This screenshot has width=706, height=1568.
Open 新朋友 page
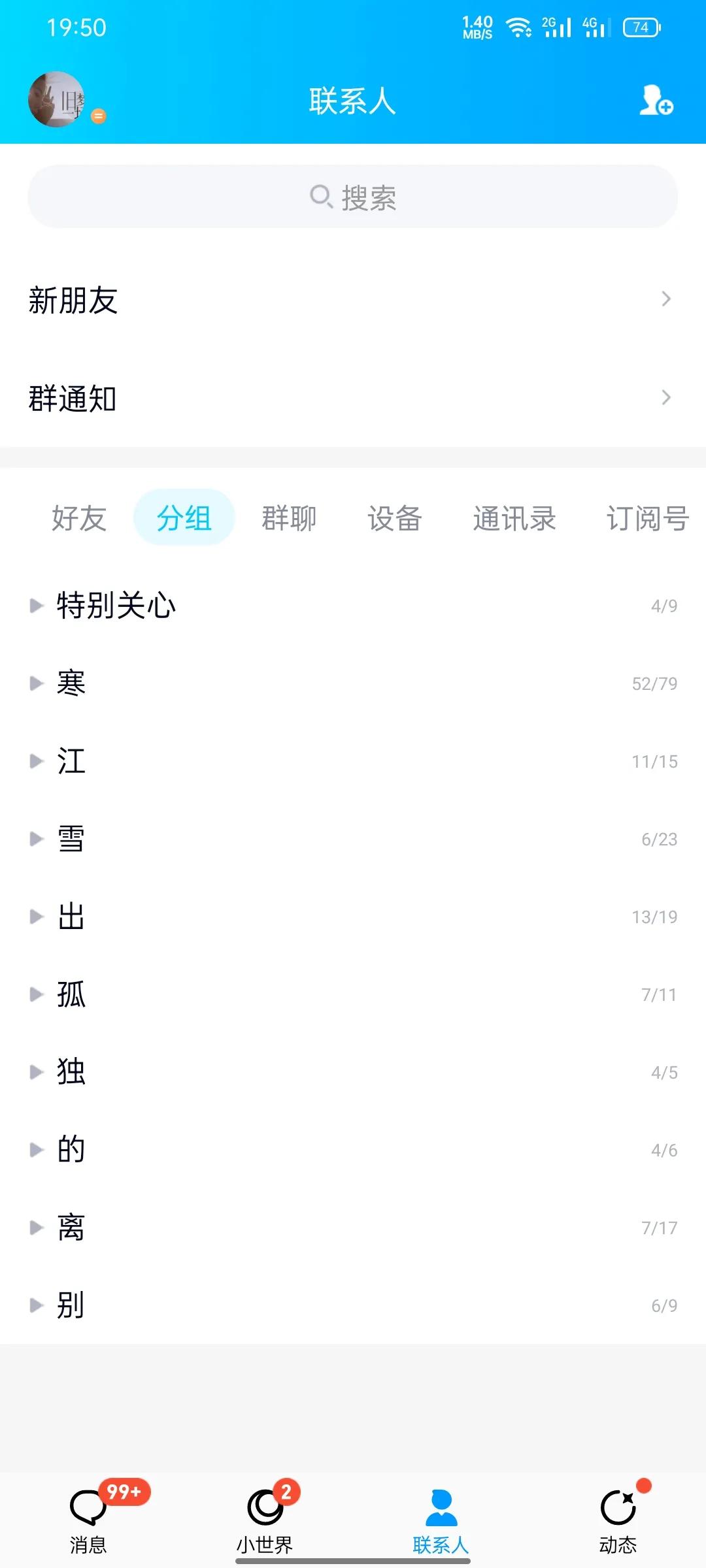pyautogui.click(x=353, y=301)
